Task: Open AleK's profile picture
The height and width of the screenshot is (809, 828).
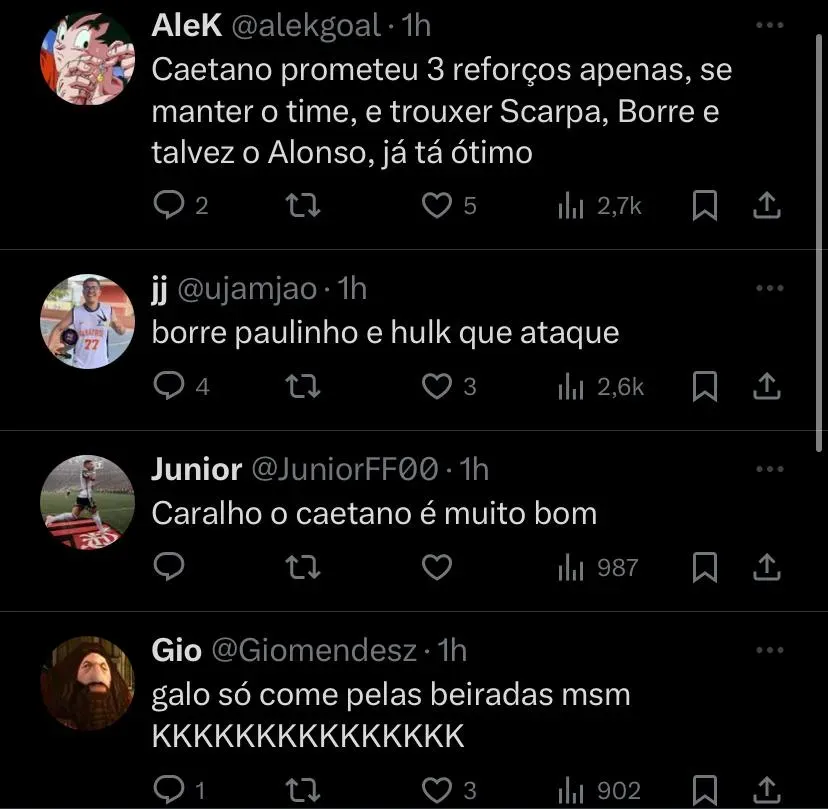Action: pyautogui.click(x=87, y=59)
